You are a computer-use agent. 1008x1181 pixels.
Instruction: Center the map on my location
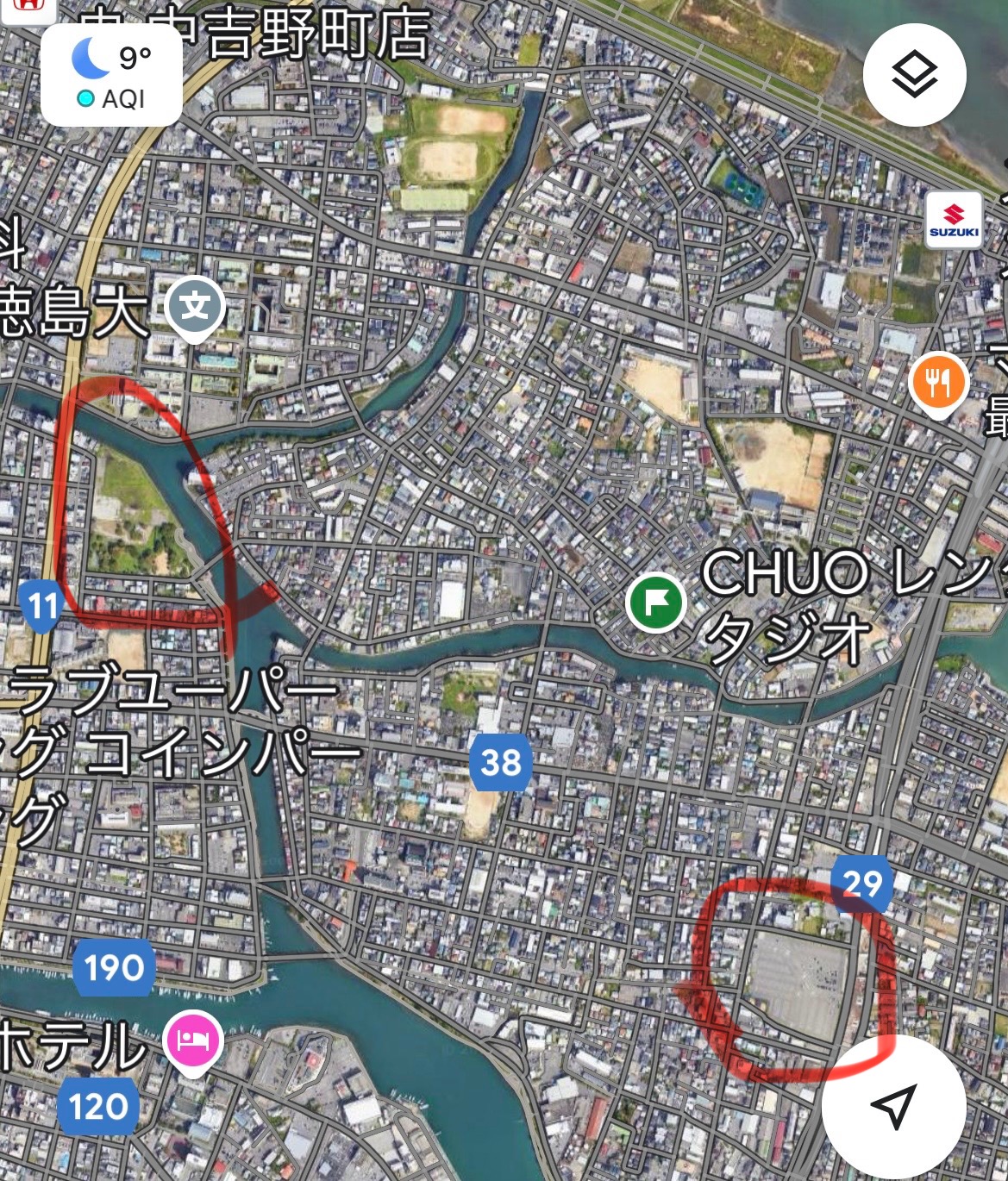tap(893, 1106)
